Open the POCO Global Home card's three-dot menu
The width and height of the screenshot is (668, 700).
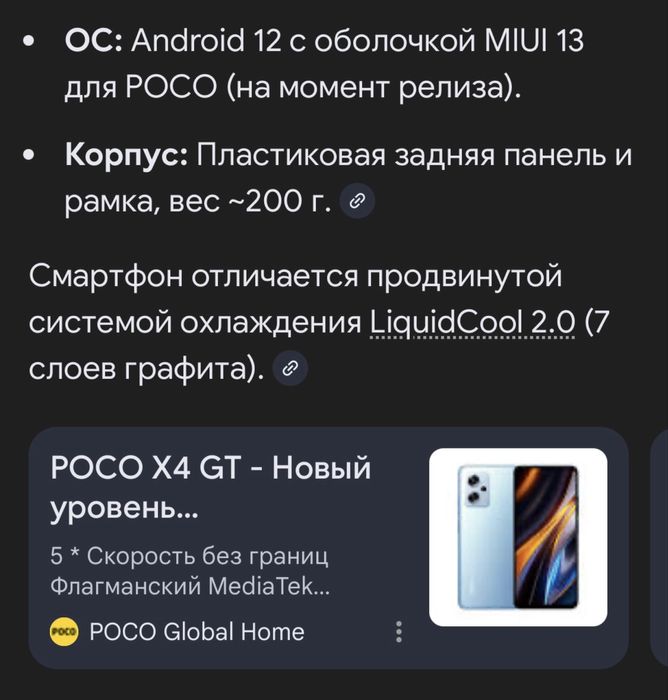(399, 632)
